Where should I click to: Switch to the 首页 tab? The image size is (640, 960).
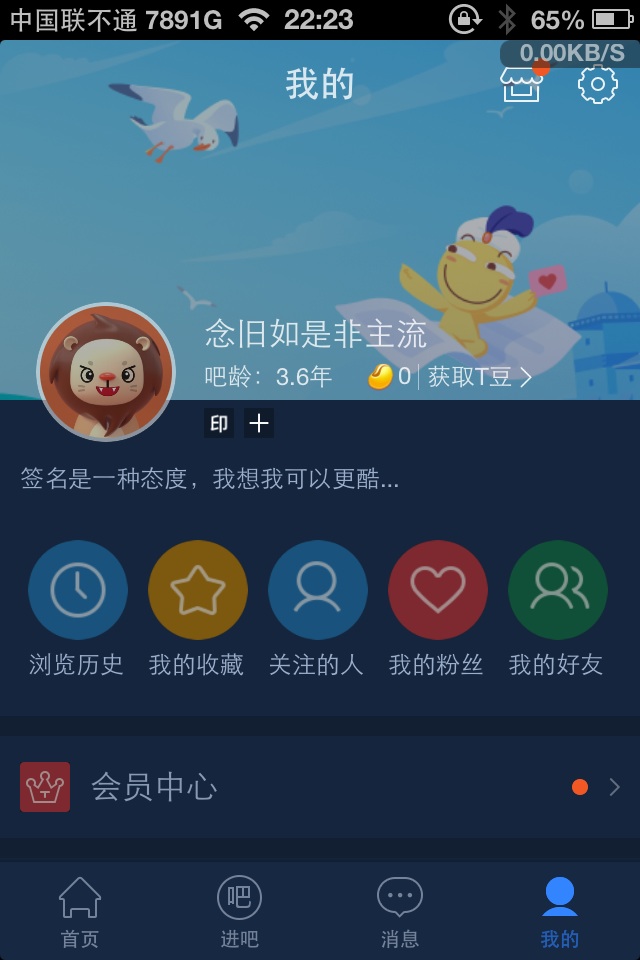click(80, 912)
